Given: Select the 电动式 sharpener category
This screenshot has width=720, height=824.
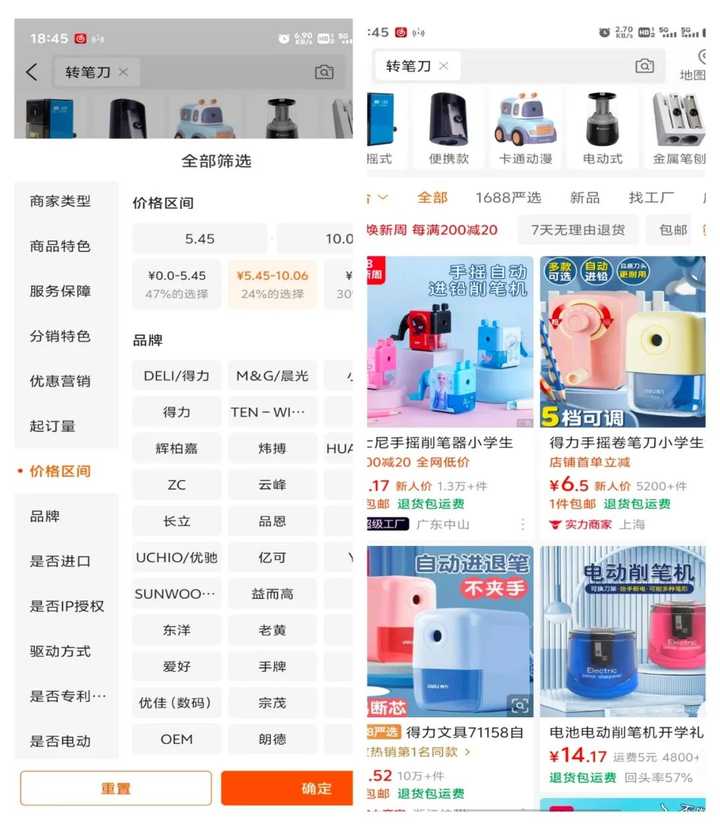Looking at the screenshot, I should click(603, 129).
